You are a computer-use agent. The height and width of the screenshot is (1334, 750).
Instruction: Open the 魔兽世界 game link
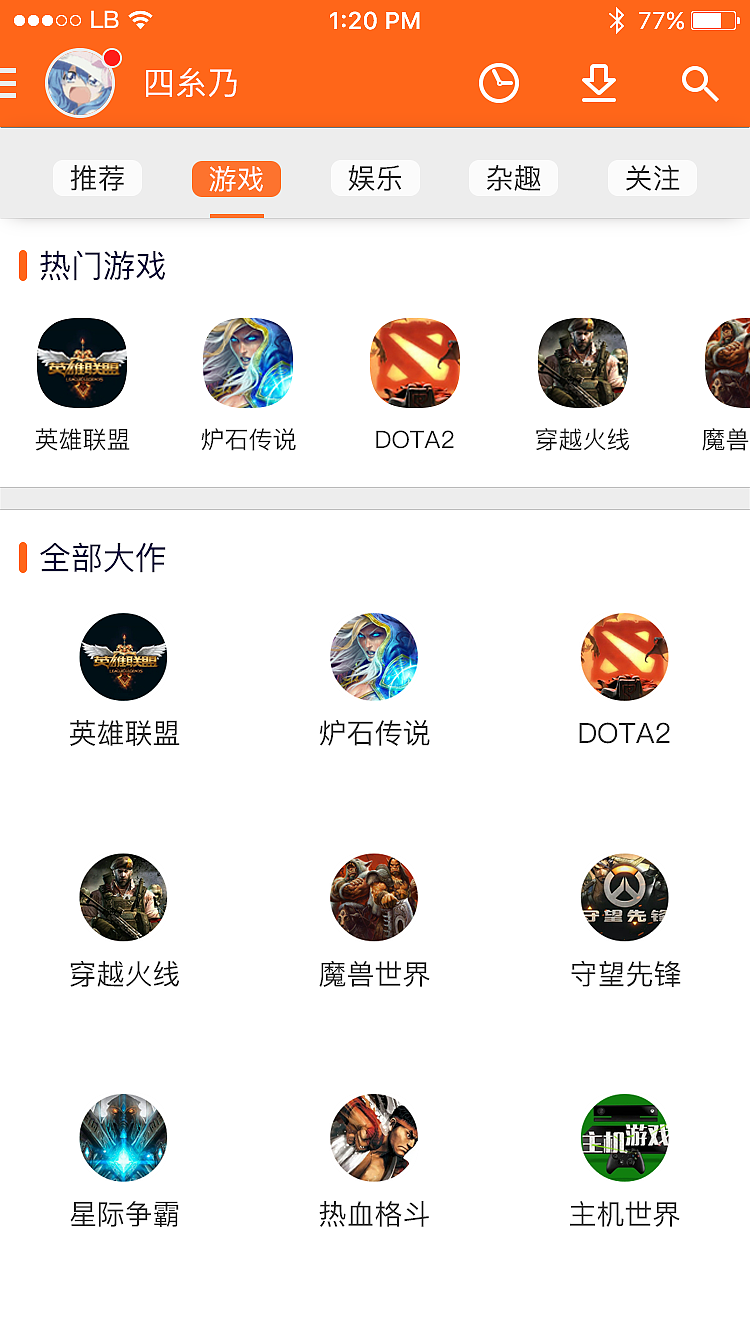pyautogui.click(x=374, y=897)
